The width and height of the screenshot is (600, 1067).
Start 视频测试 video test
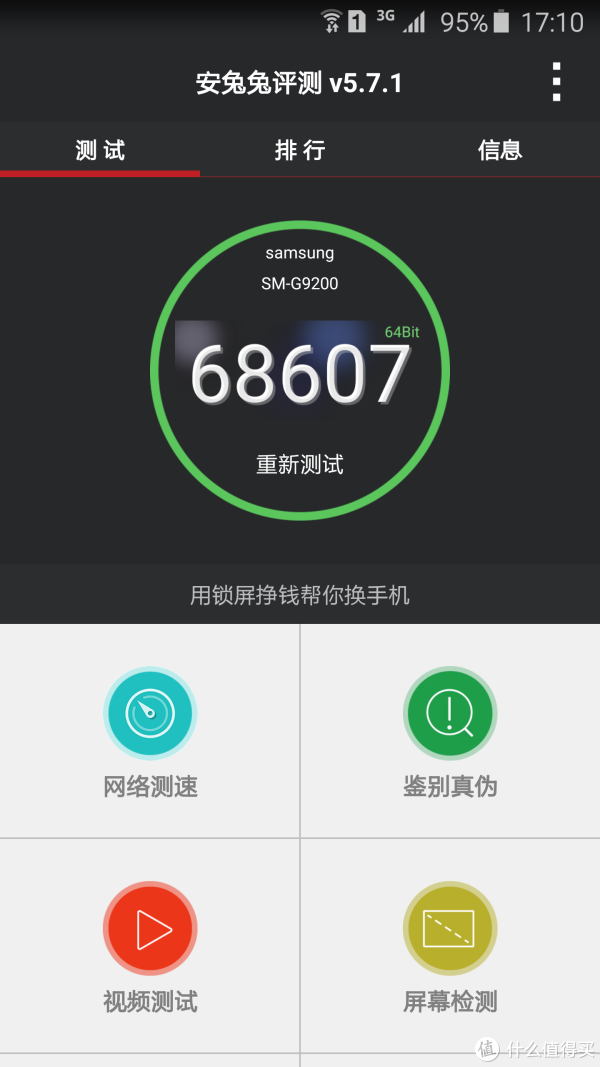[x=150, y=947]
